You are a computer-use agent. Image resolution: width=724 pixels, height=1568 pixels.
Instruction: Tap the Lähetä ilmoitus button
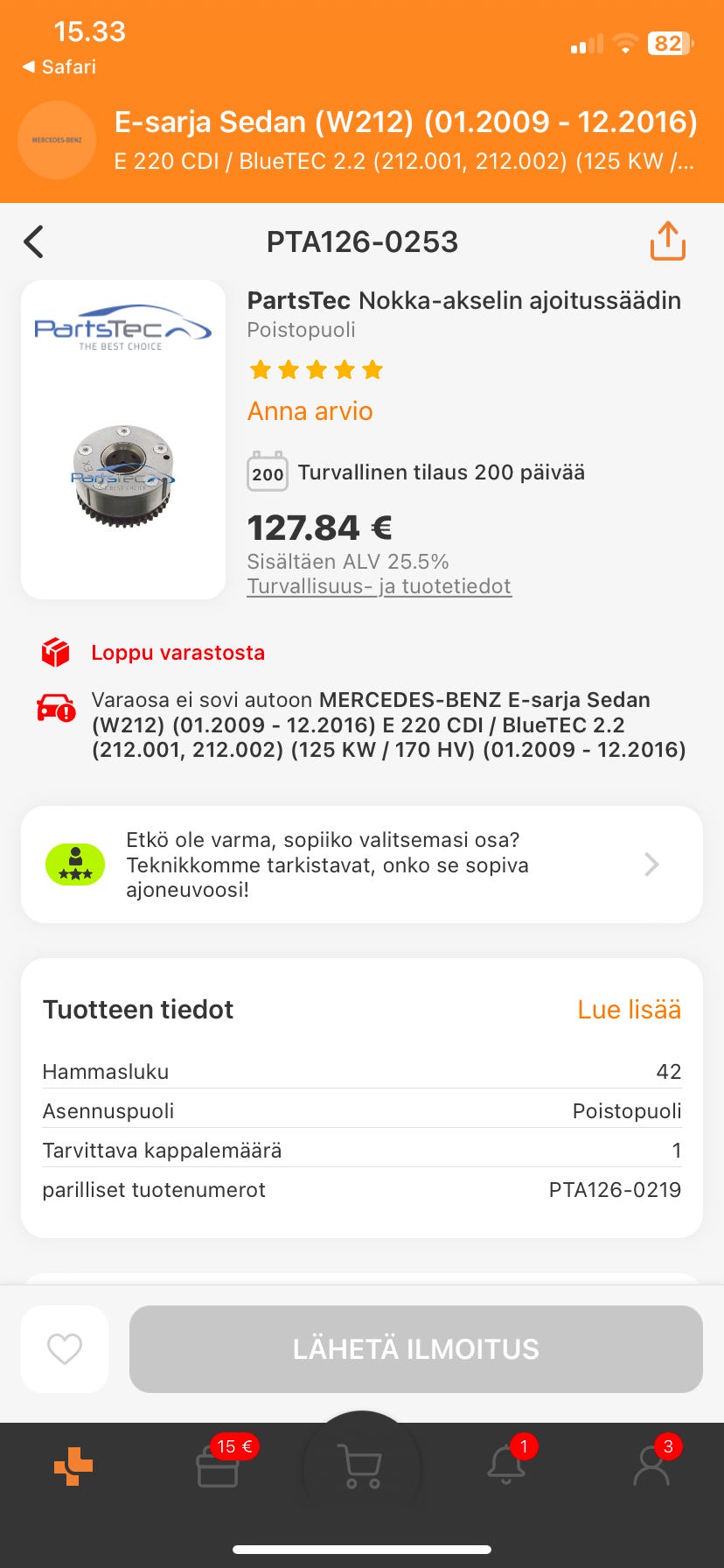pos(415,1348)
